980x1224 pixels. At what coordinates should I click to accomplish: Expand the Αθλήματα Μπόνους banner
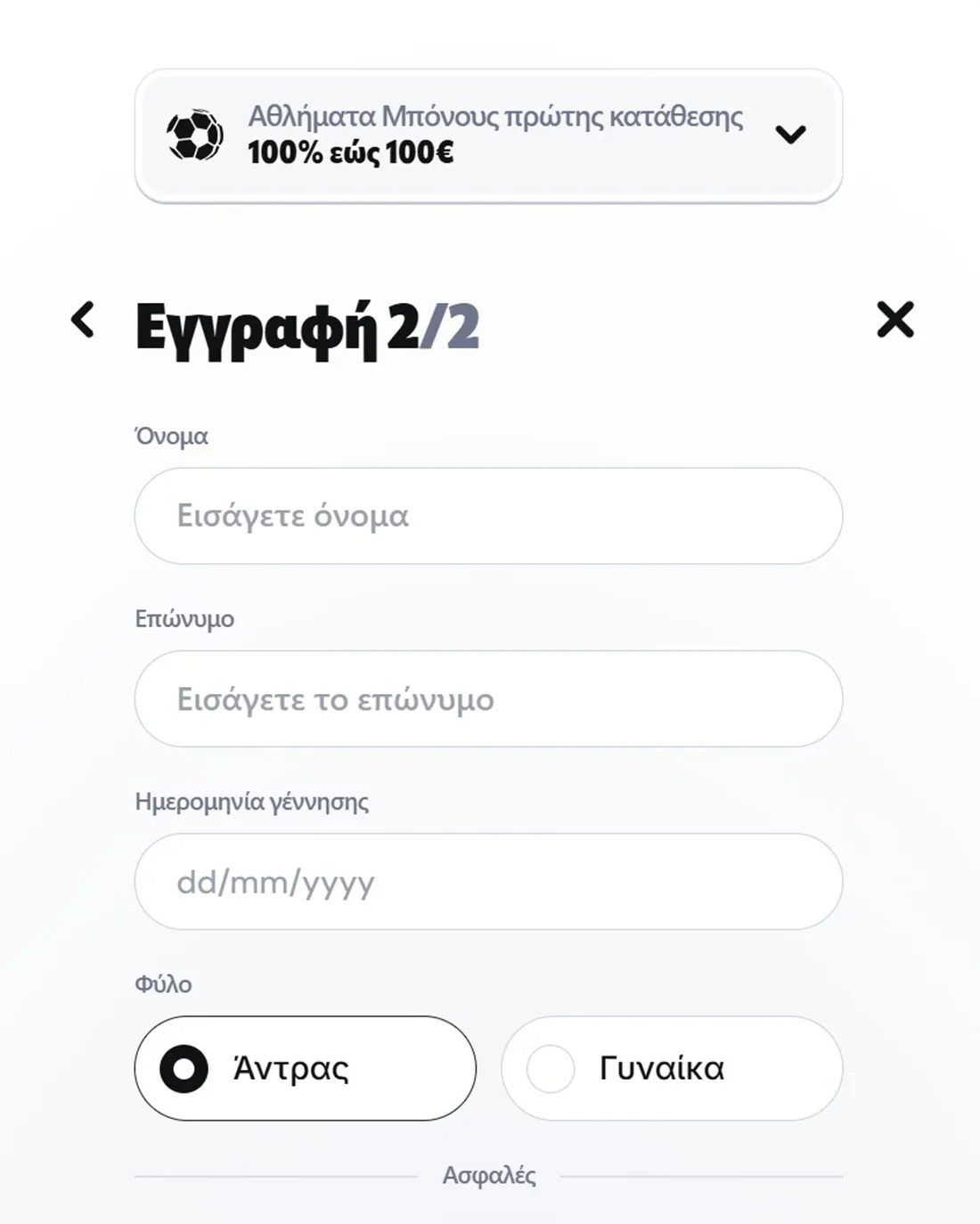(x=490, y=135)
